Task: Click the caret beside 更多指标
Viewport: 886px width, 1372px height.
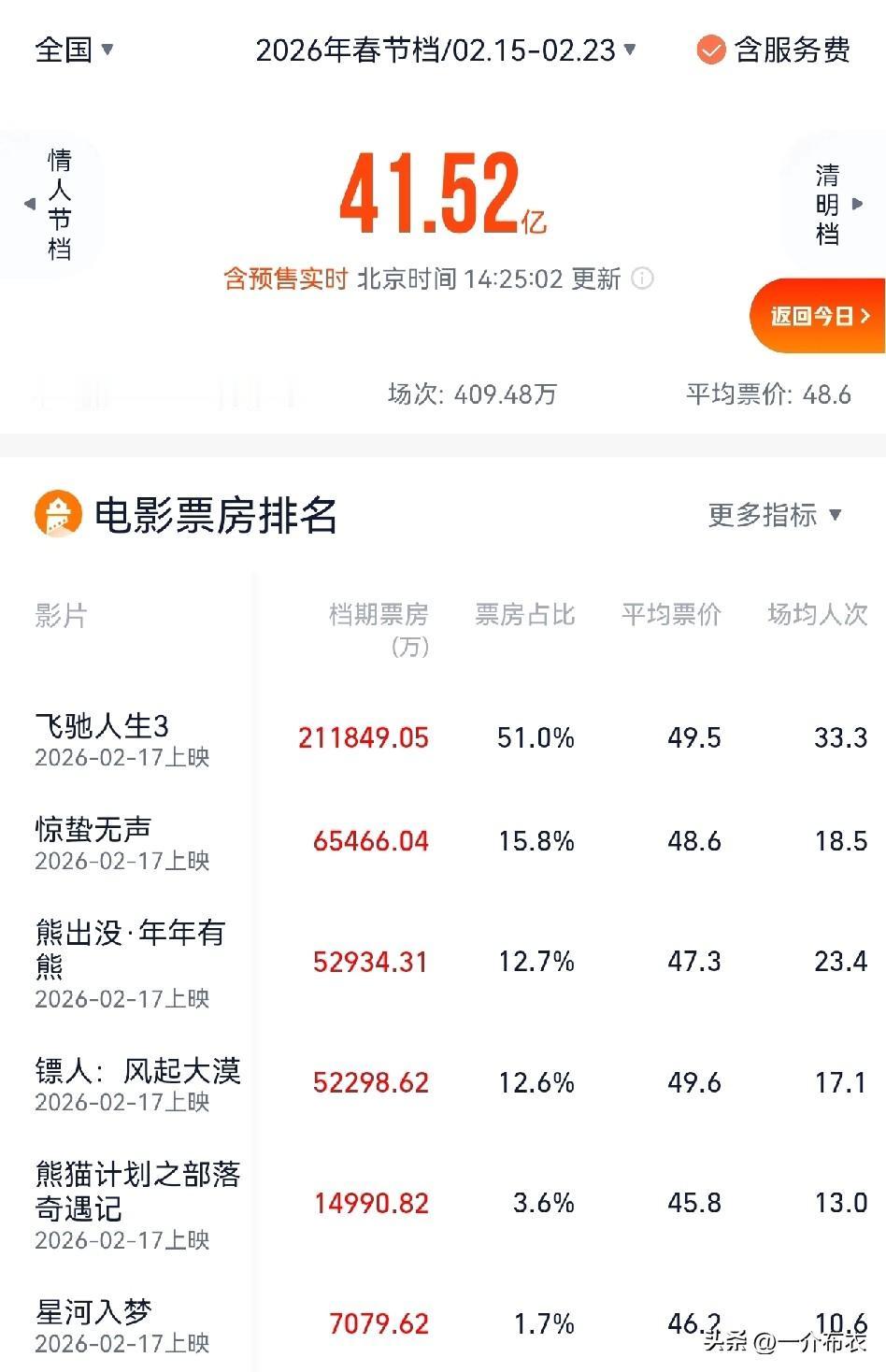Action: coord(835,516)
